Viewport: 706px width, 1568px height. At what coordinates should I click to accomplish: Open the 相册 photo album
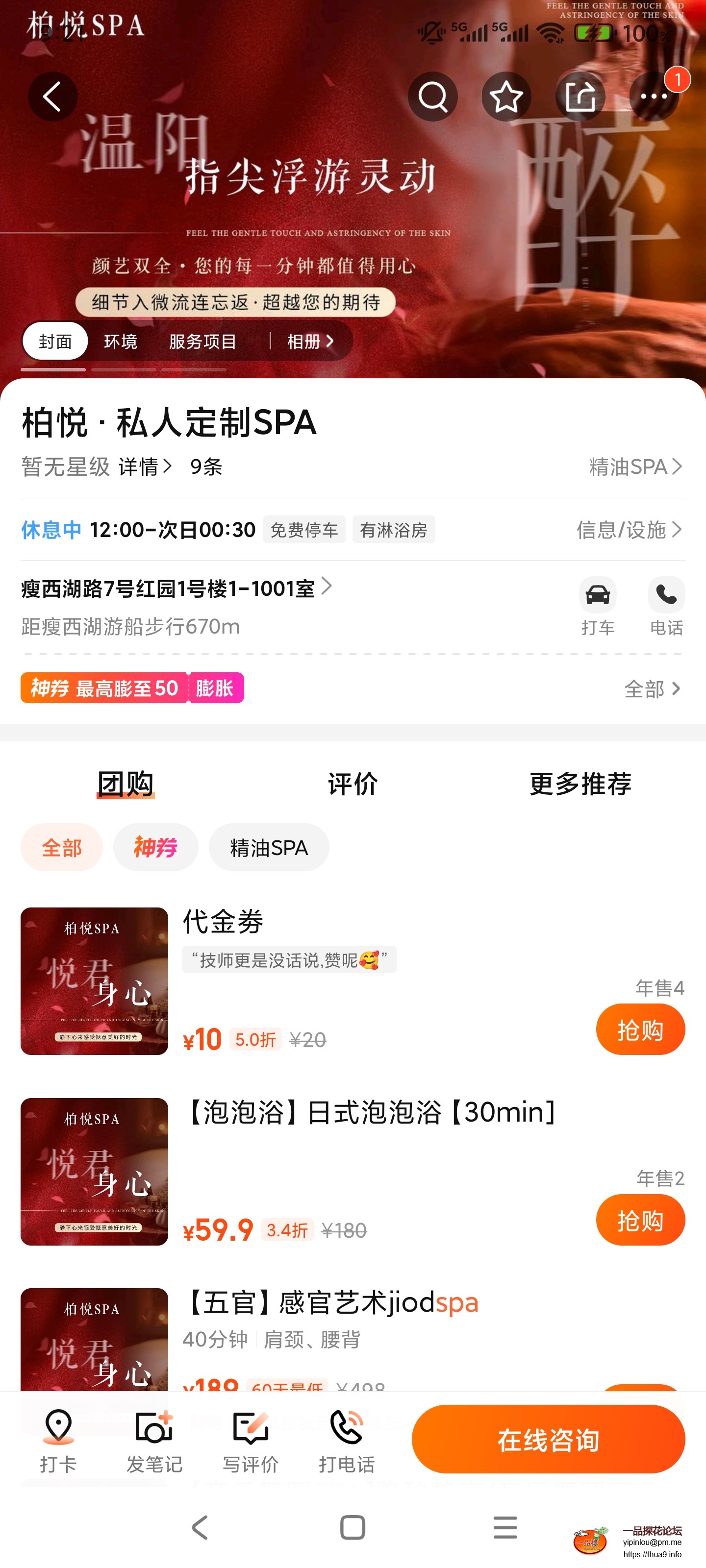click(x=310, y=342)
